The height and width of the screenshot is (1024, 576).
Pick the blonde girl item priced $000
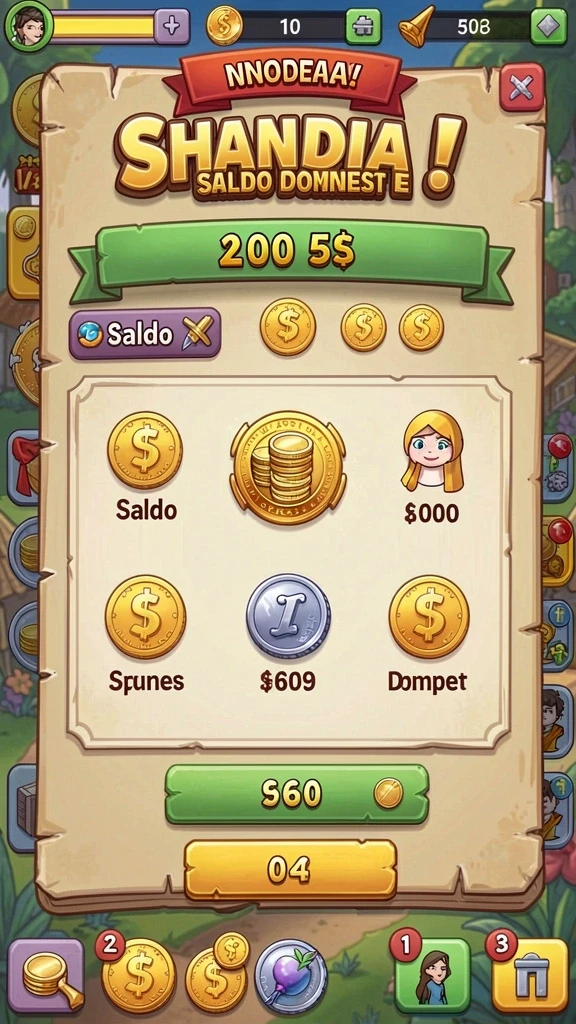pyautogui.click(x=432, y=467)
